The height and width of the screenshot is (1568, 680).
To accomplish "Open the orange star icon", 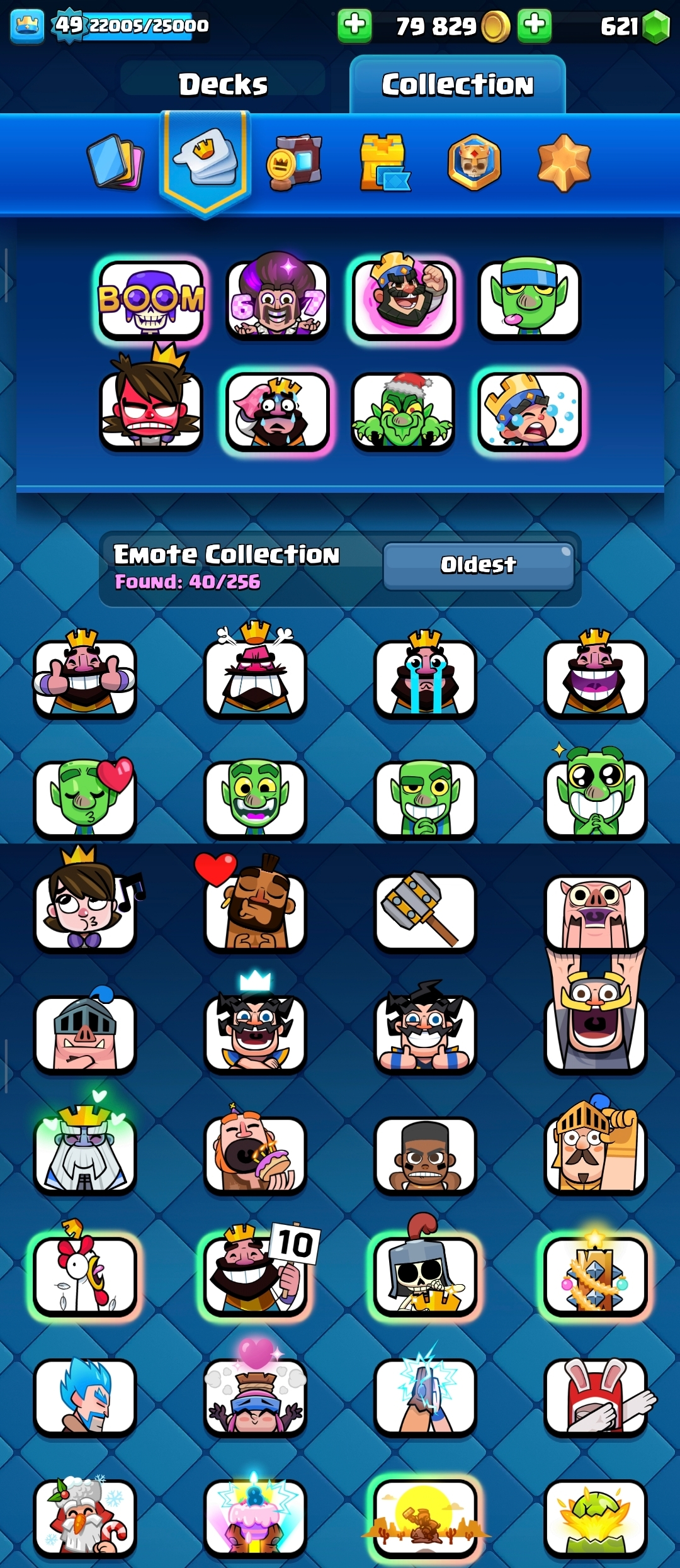I will tap(564, 162).
